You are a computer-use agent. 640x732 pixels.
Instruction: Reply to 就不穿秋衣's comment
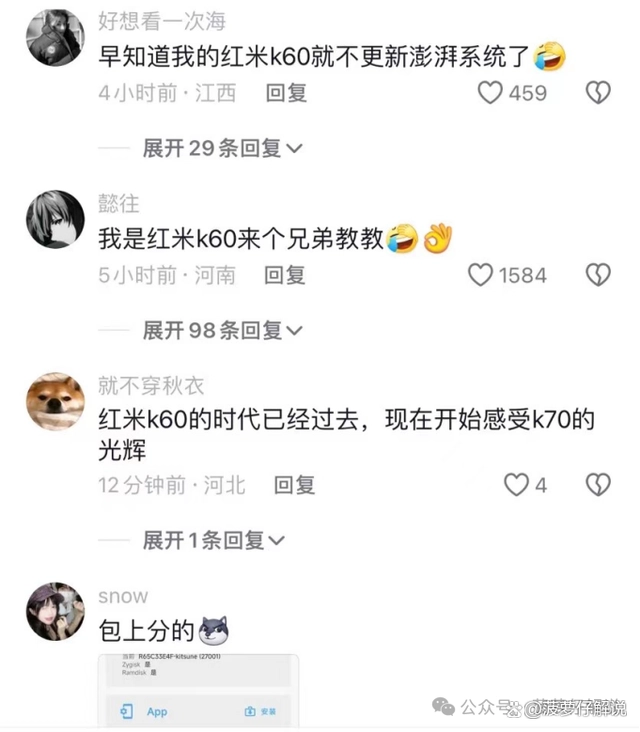pos(294,485)
